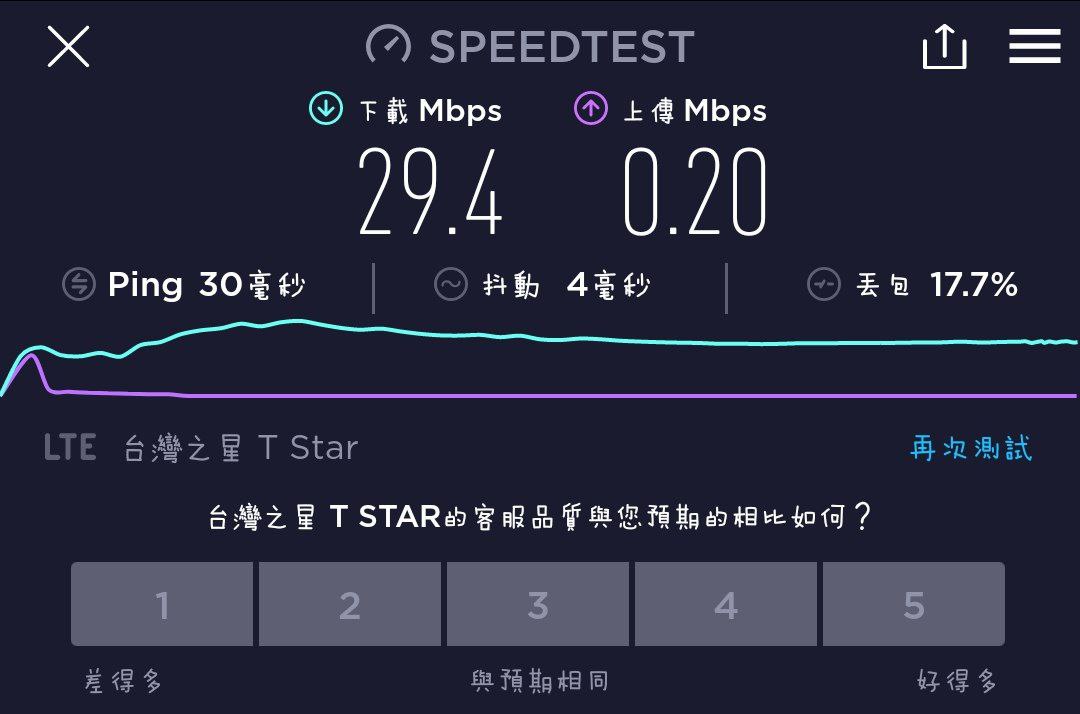Give a rating of 2
1080x714 pixels.
point(350,604)
